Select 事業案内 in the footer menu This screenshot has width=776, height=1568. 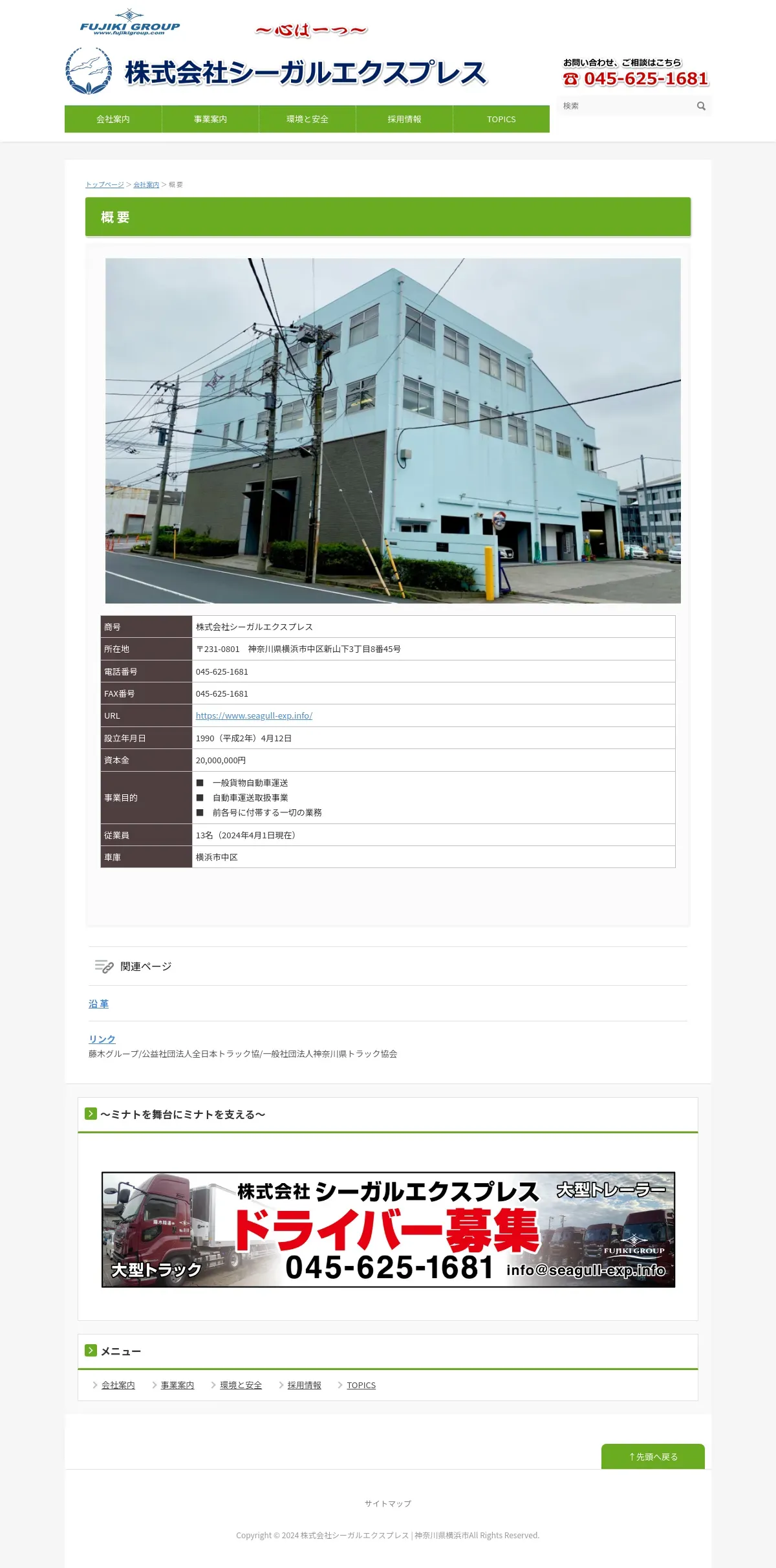tap(177, 1385)
